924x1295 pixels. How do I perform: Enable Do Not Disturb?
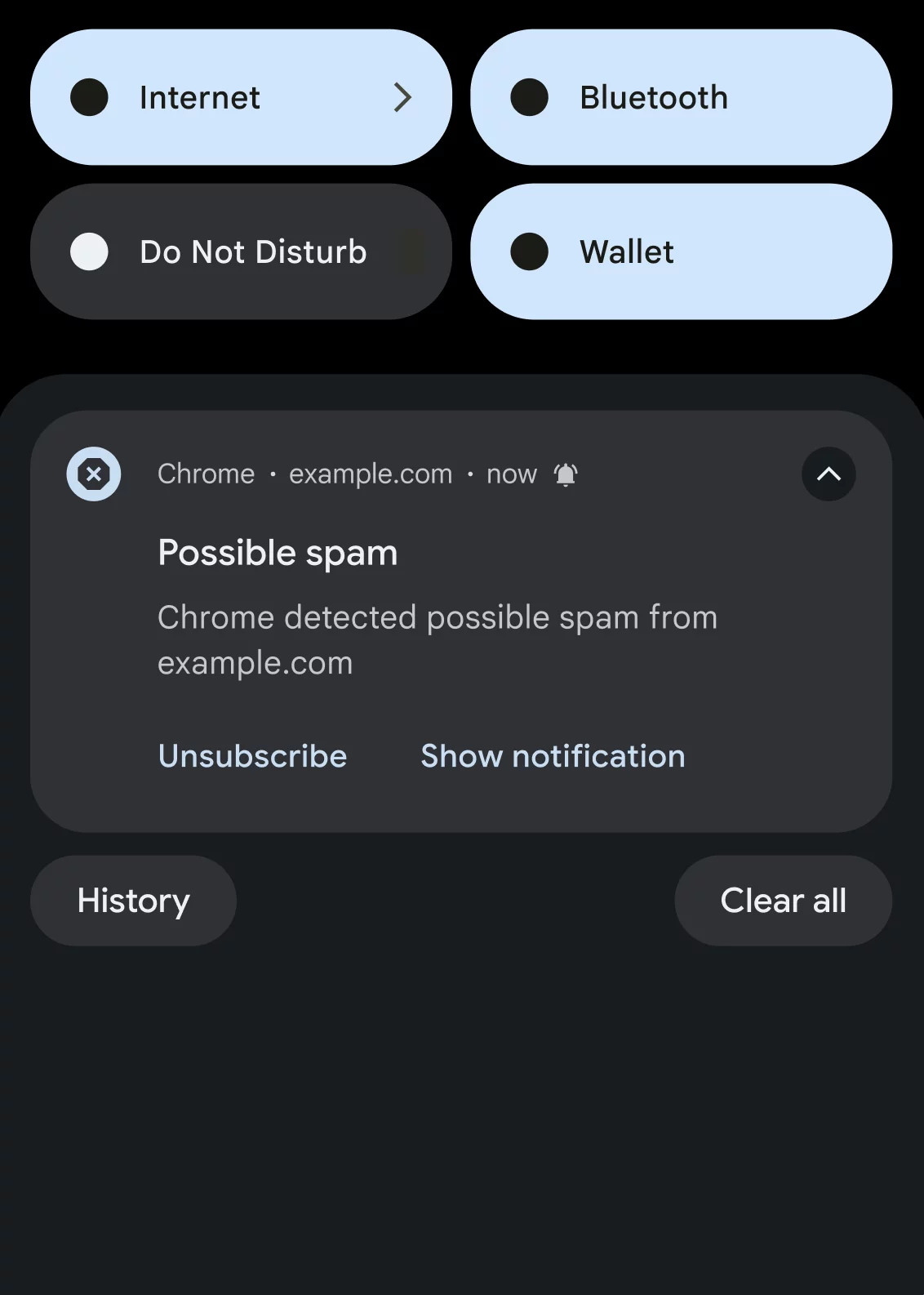tap(240, 251)
